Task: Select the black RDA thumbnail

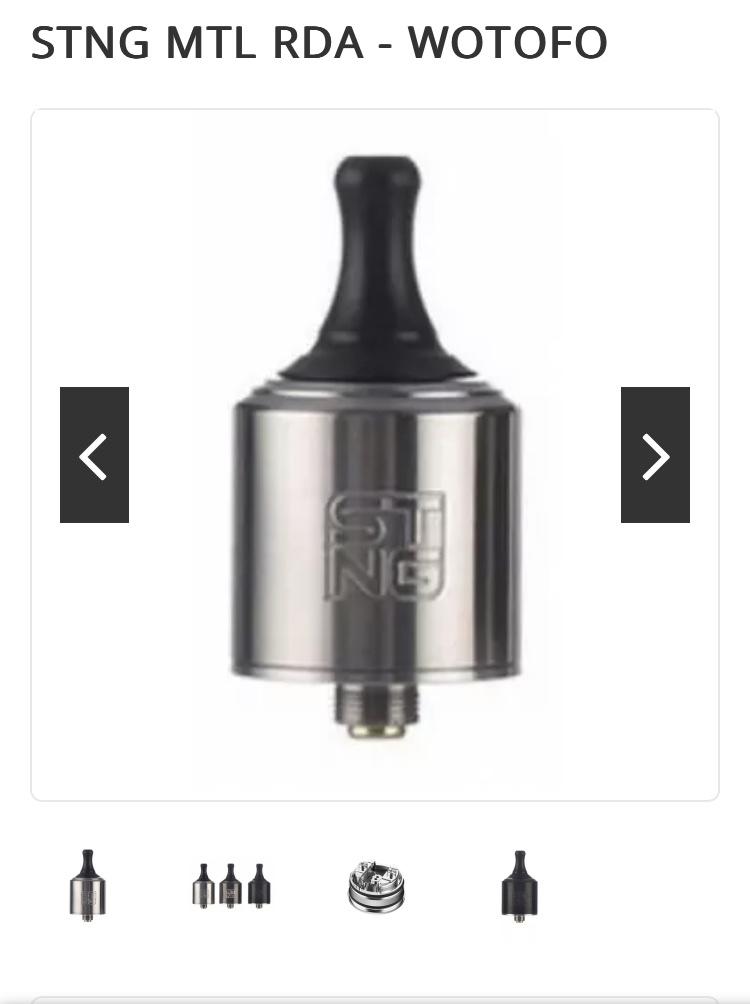Action: point(518,884)
